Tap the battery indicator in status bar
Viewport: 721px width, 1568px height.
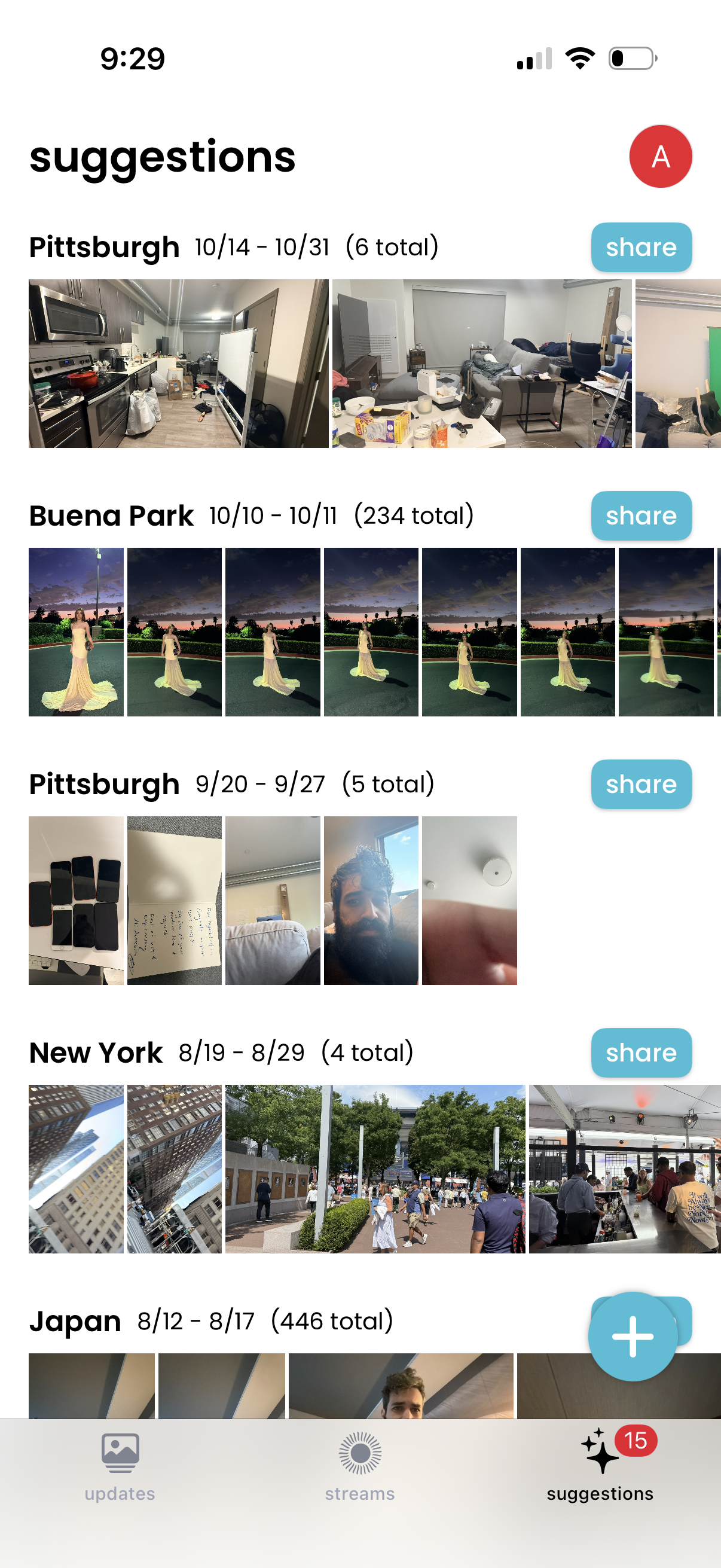click(x=630, y=57)
